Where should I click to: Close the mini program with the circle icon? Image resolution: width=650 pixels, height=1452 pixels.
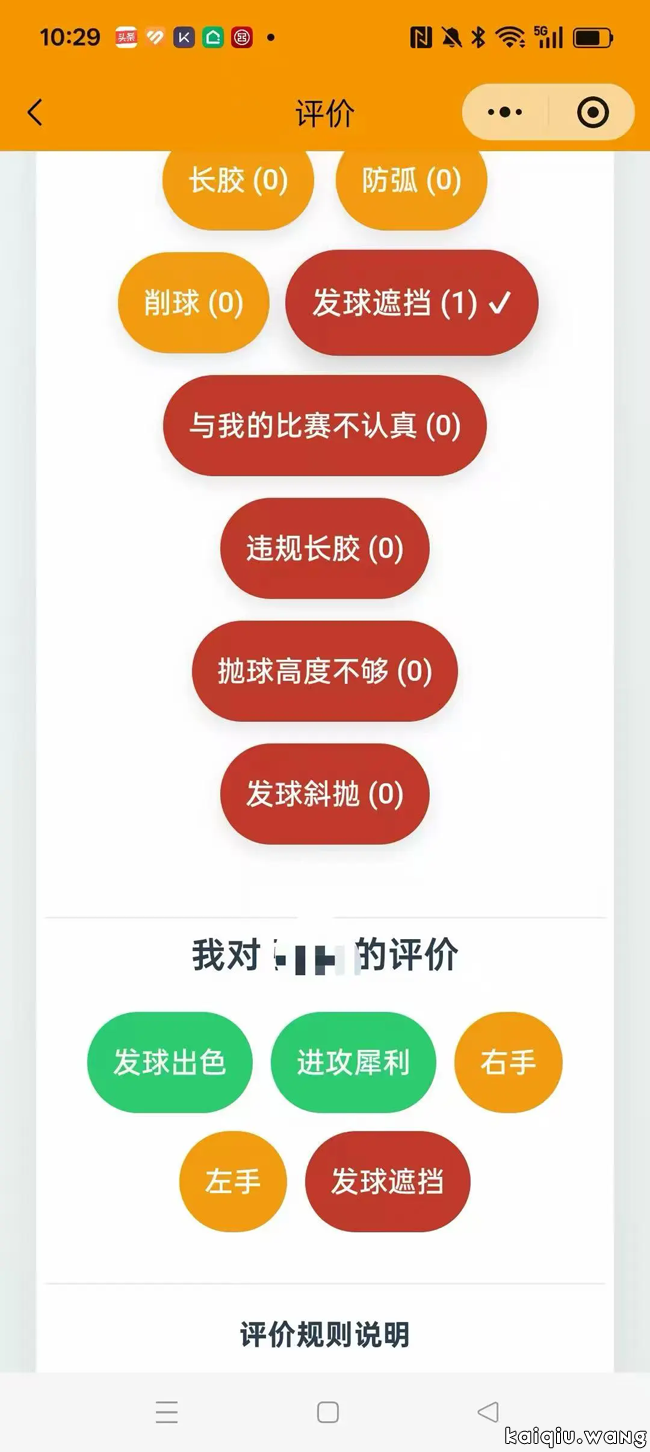pyautogui.click(x=593, y=112)
